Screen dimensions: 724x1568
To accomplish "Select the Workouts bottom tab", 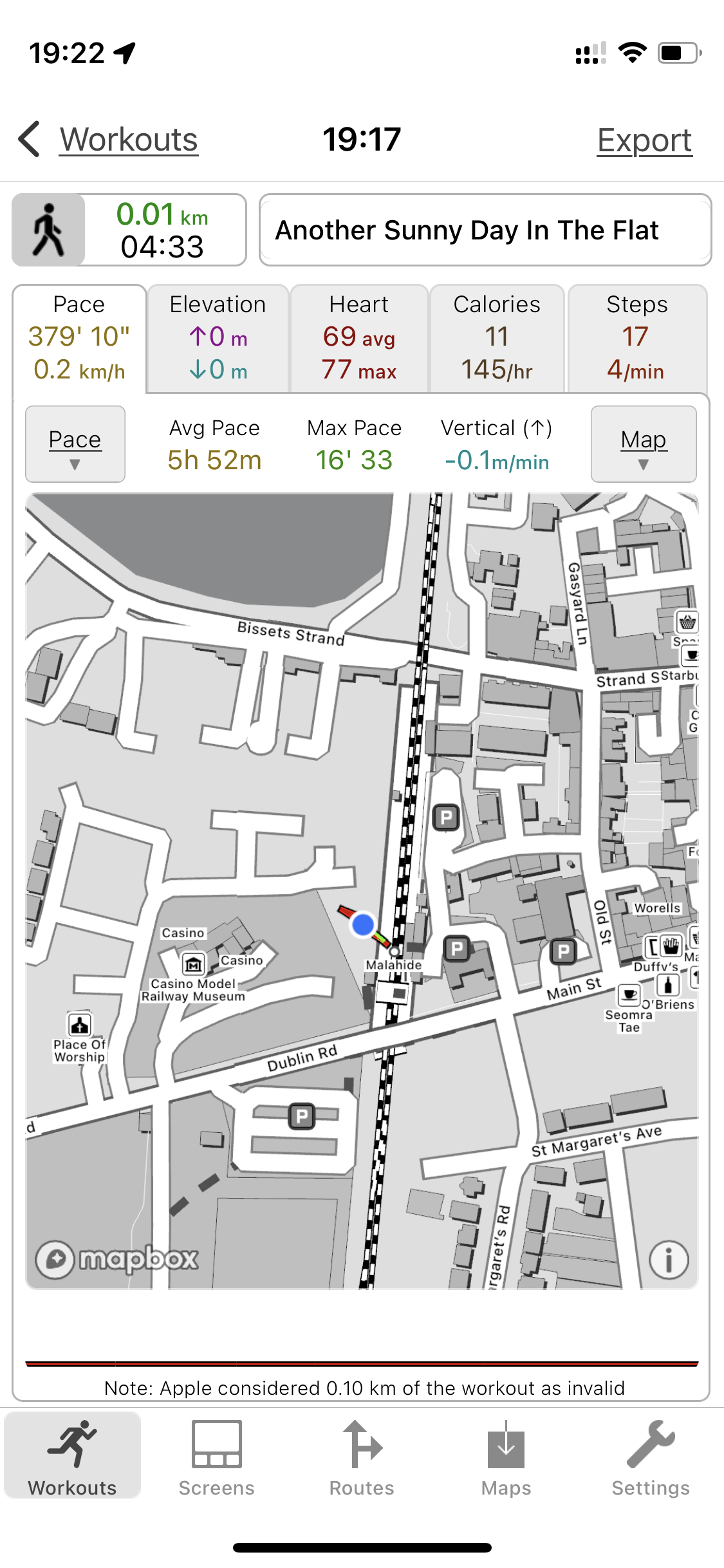I will (72, 1459).
